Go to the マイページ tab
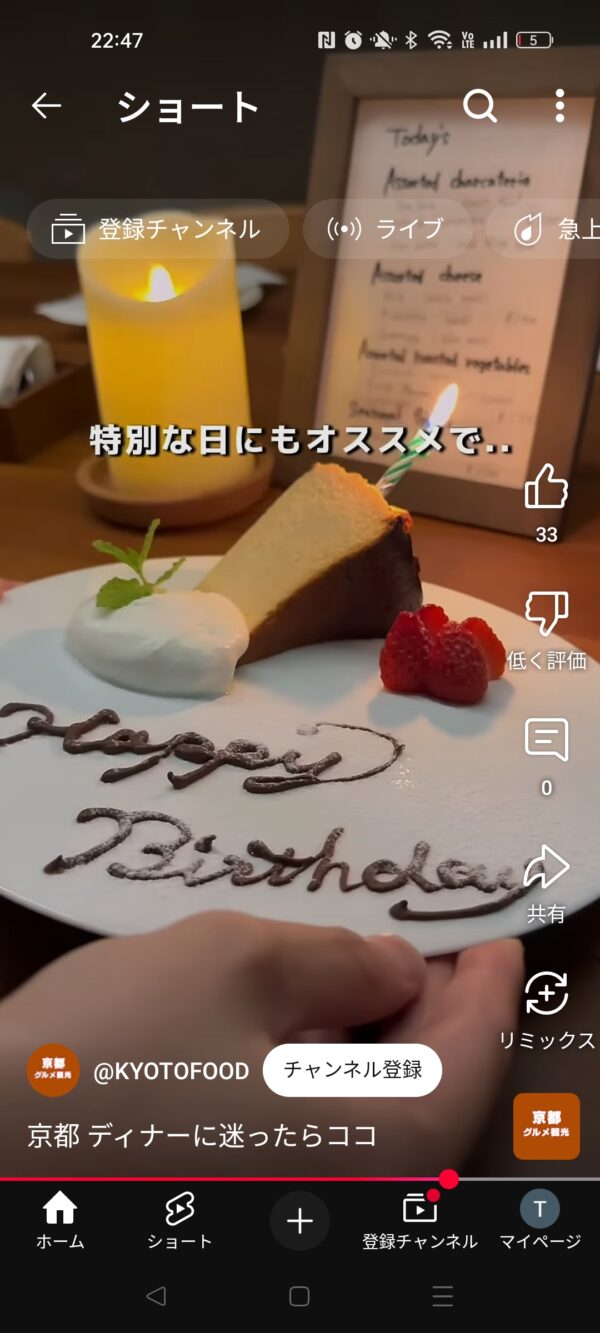The image size is (600, 1333). click(x=540, y=1221)
